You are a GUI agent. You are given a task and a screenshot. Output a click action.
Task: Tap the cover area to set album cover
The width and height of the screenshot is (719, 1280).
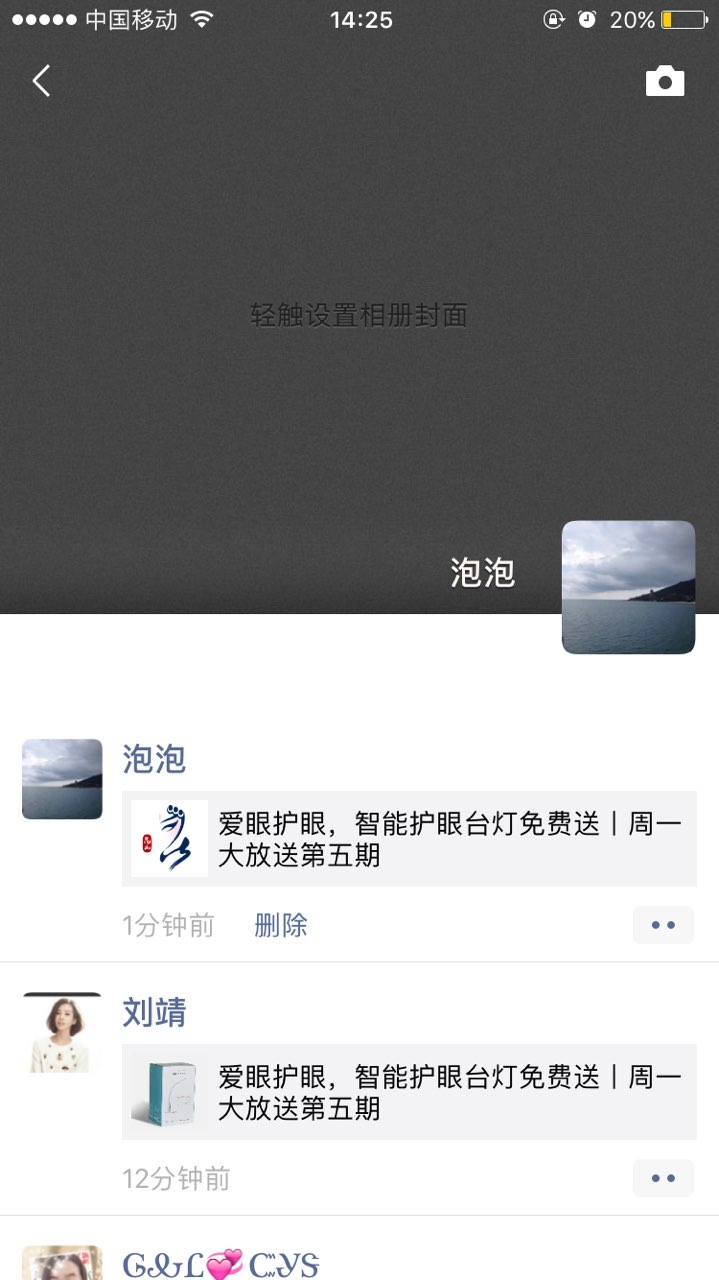[359, 317]
